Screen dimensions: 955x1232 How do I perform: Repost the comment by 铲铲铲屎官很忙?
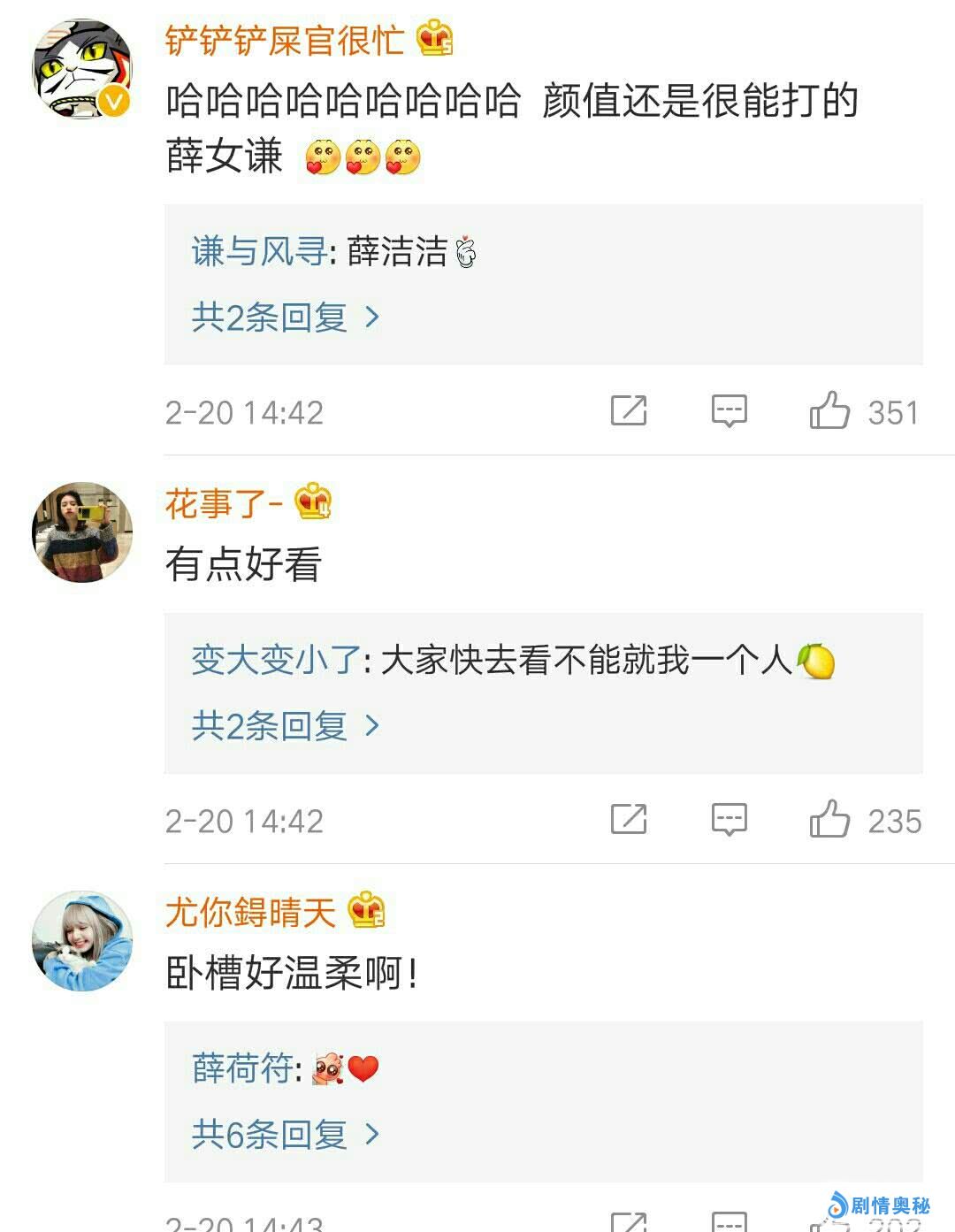pyautogui.click(x=629, y=411)
